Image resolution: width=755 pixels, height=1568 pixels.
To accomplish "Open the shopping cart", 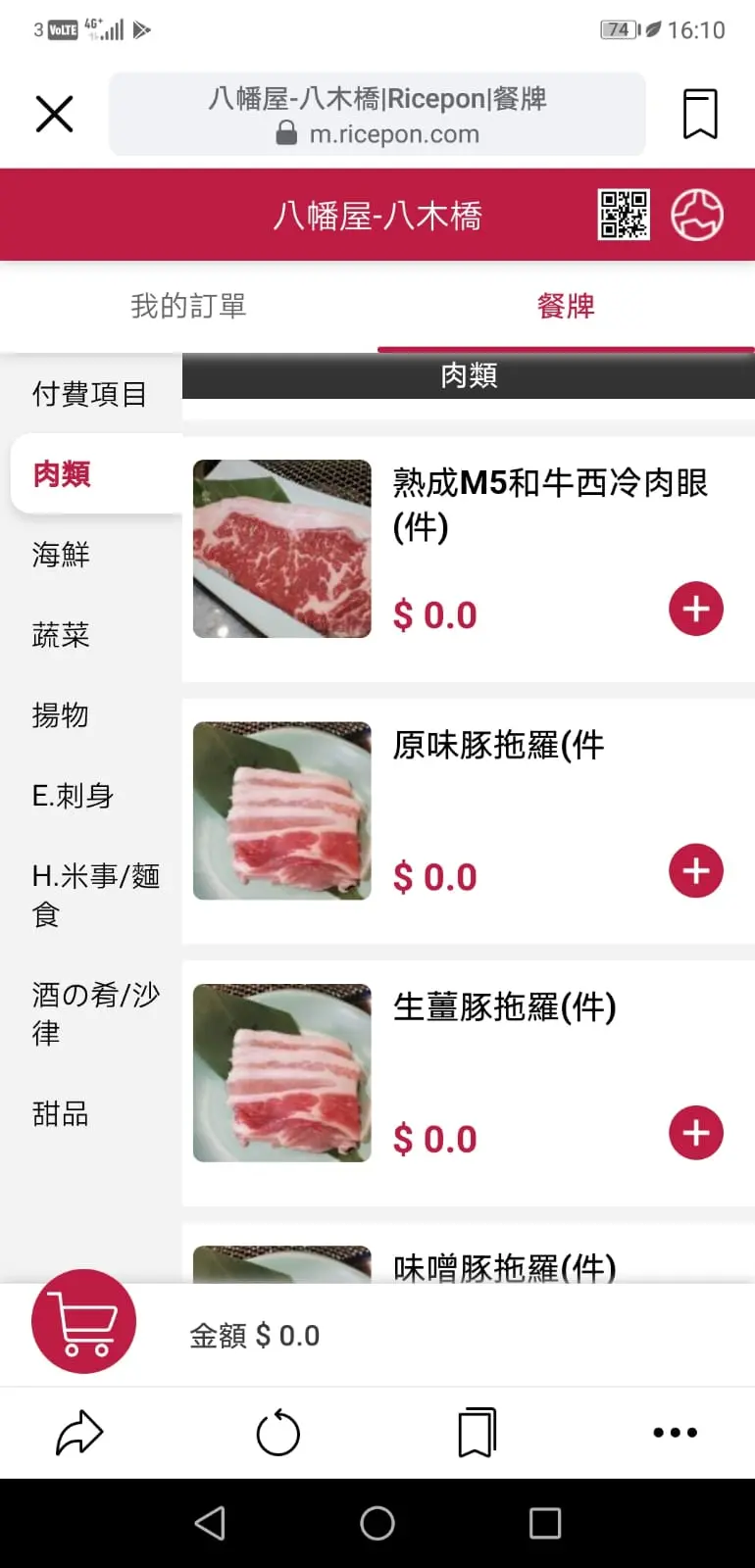I will (x=84, y=1321).
